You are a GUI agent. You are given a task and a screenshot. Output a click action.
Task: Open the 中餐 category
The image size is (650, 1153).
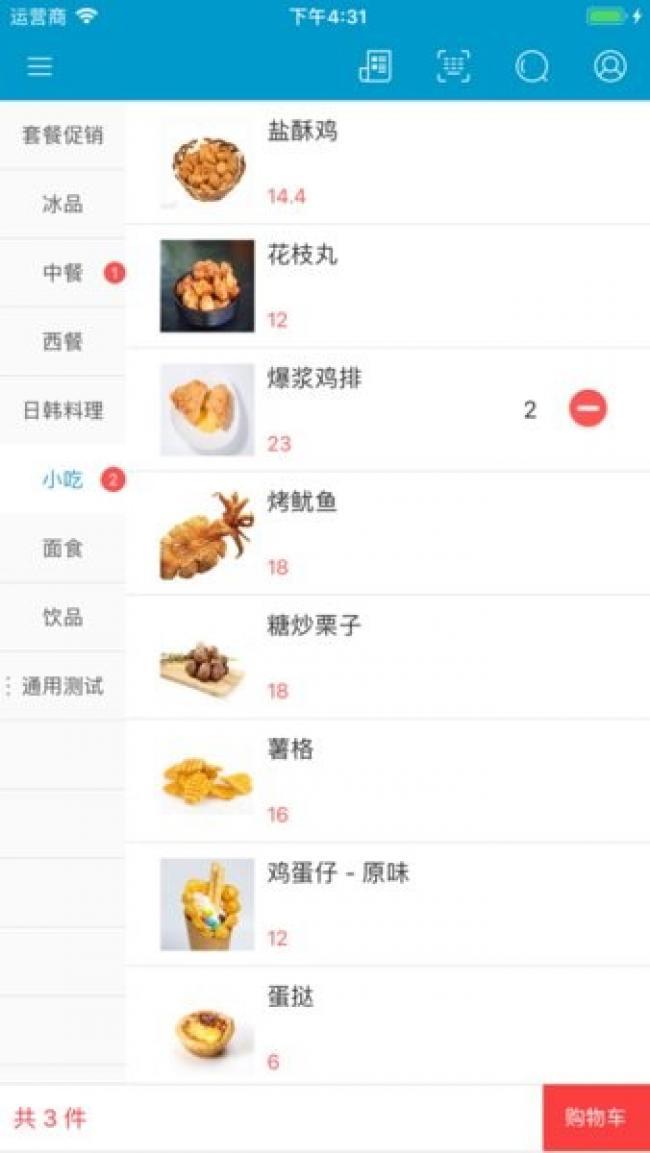point(62,273)
